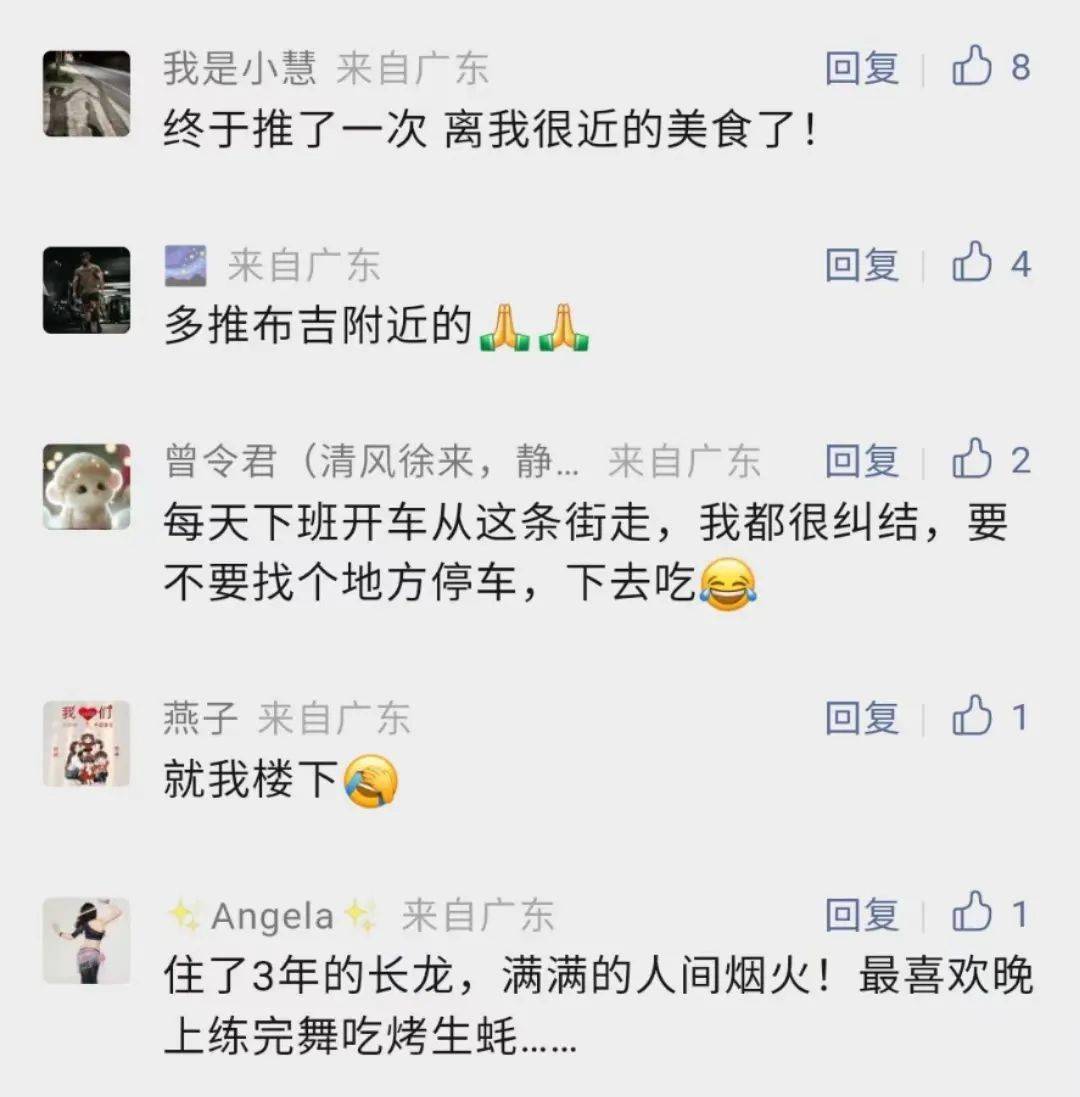
Task: Reply to 燕子's comment
Action: [x=861, y=718]
